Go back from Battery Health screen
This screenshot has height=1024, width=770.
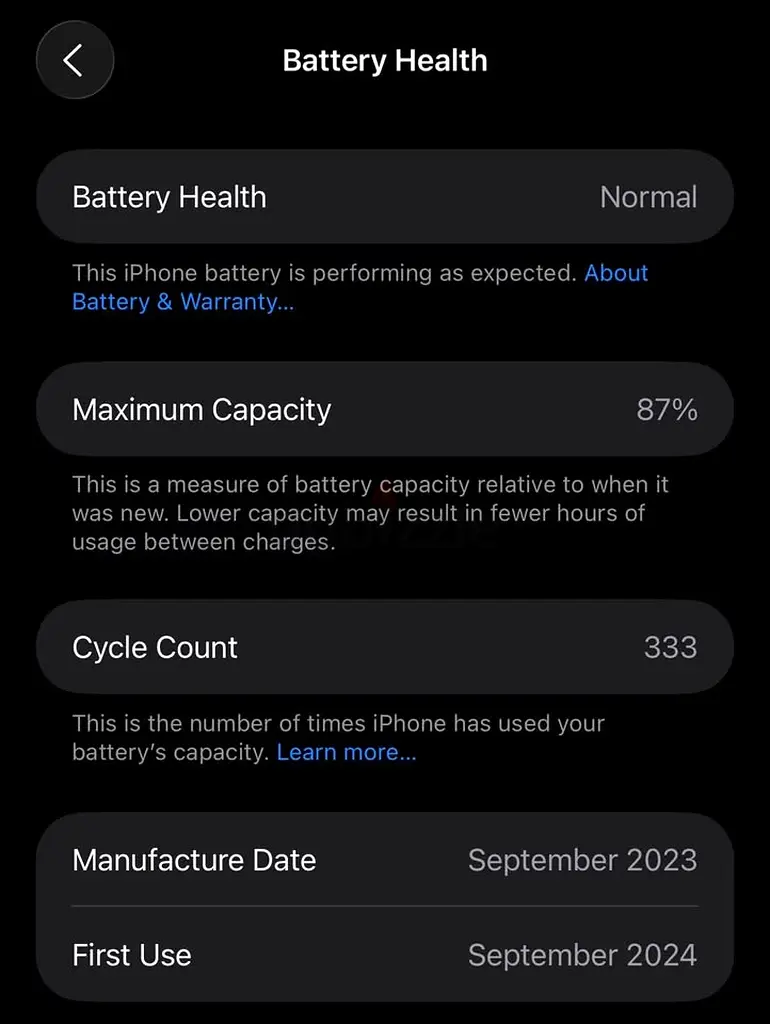(x=74, y=60)
